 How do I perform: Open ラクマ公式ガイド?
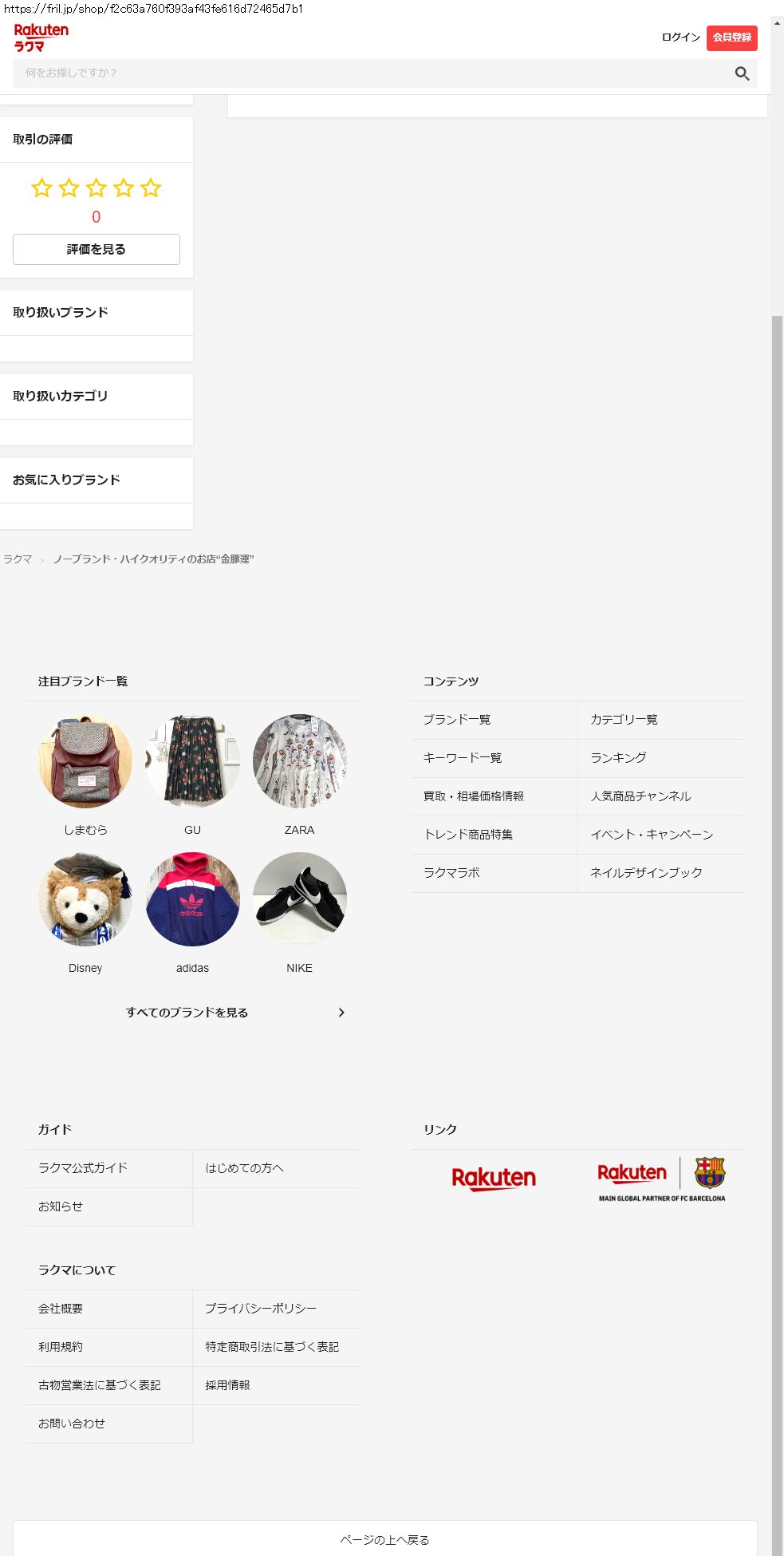pyautogui.click(x=108, y=1168)
